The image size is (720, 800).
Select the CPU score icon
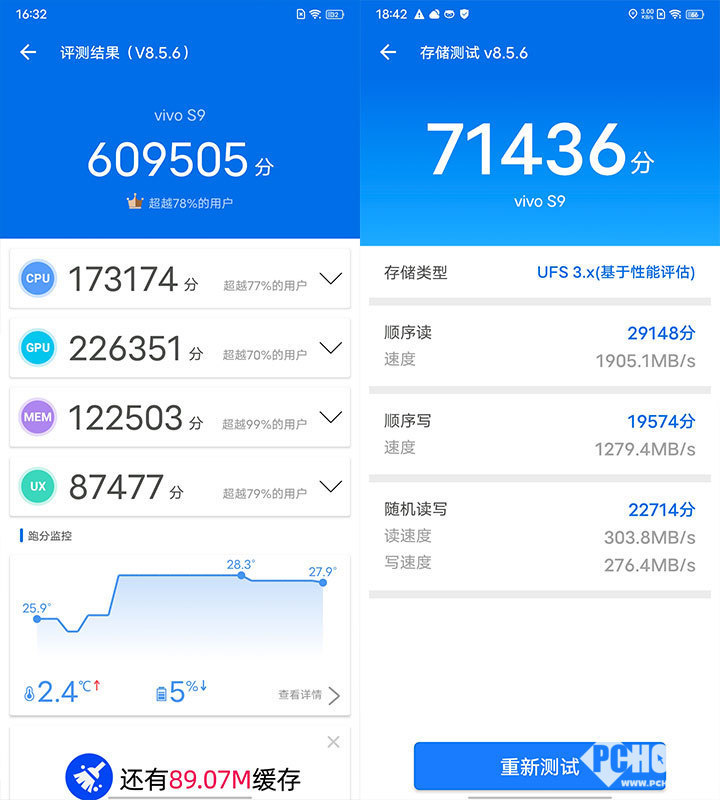[37, 279]
